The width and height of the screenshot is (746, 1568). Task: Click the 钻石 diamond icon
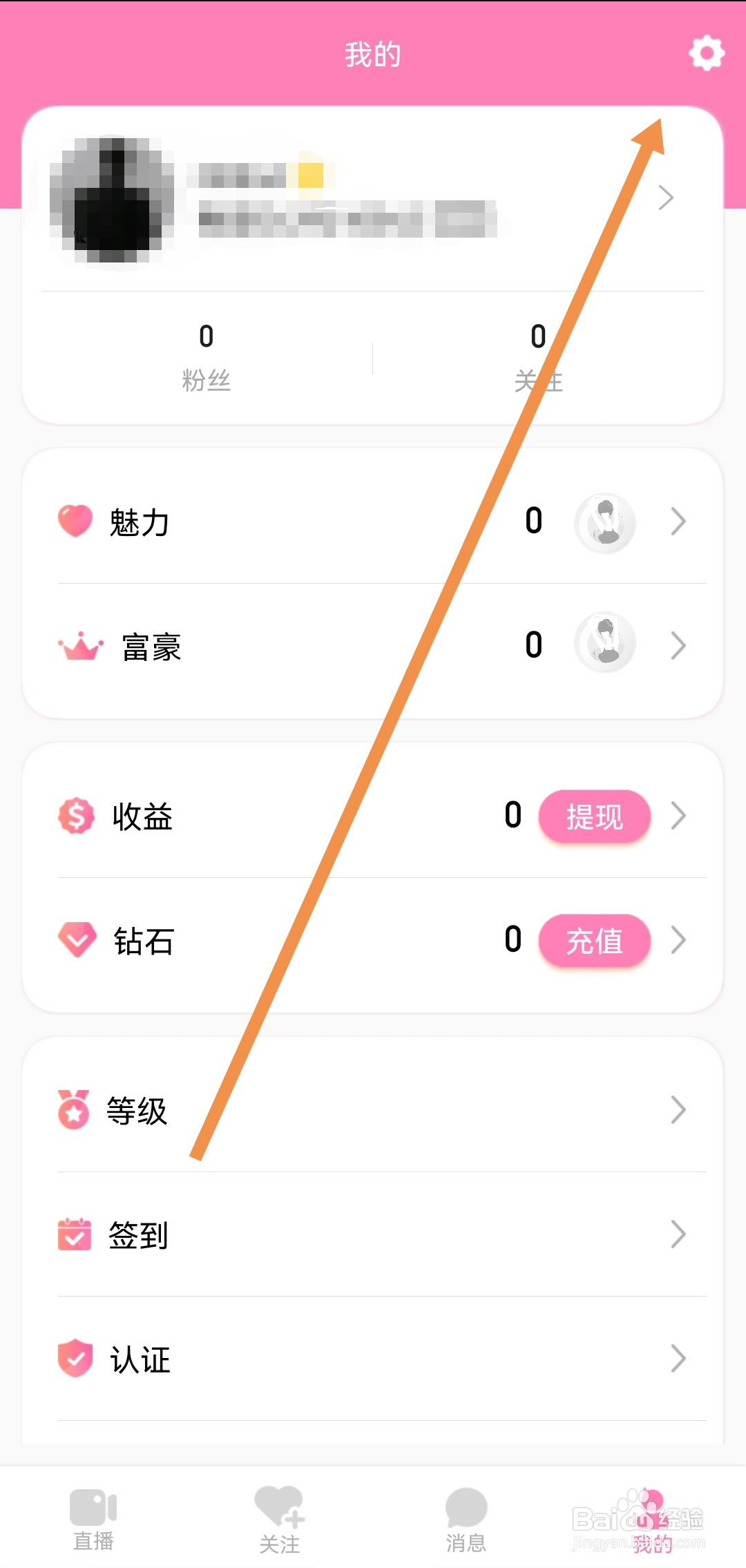pos(76,940)
